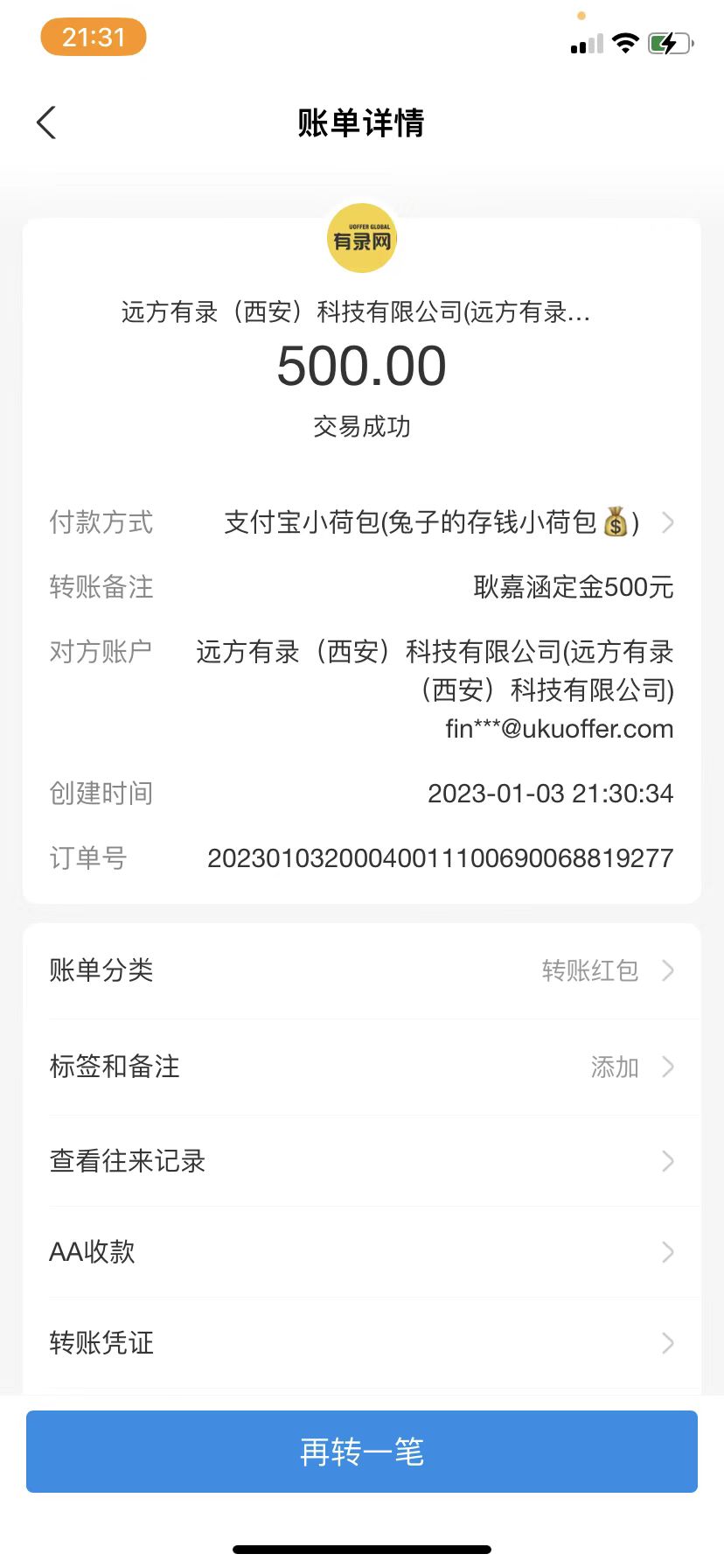Open the 账单分类 category row
724x1568 pixels.
point(362,970)
